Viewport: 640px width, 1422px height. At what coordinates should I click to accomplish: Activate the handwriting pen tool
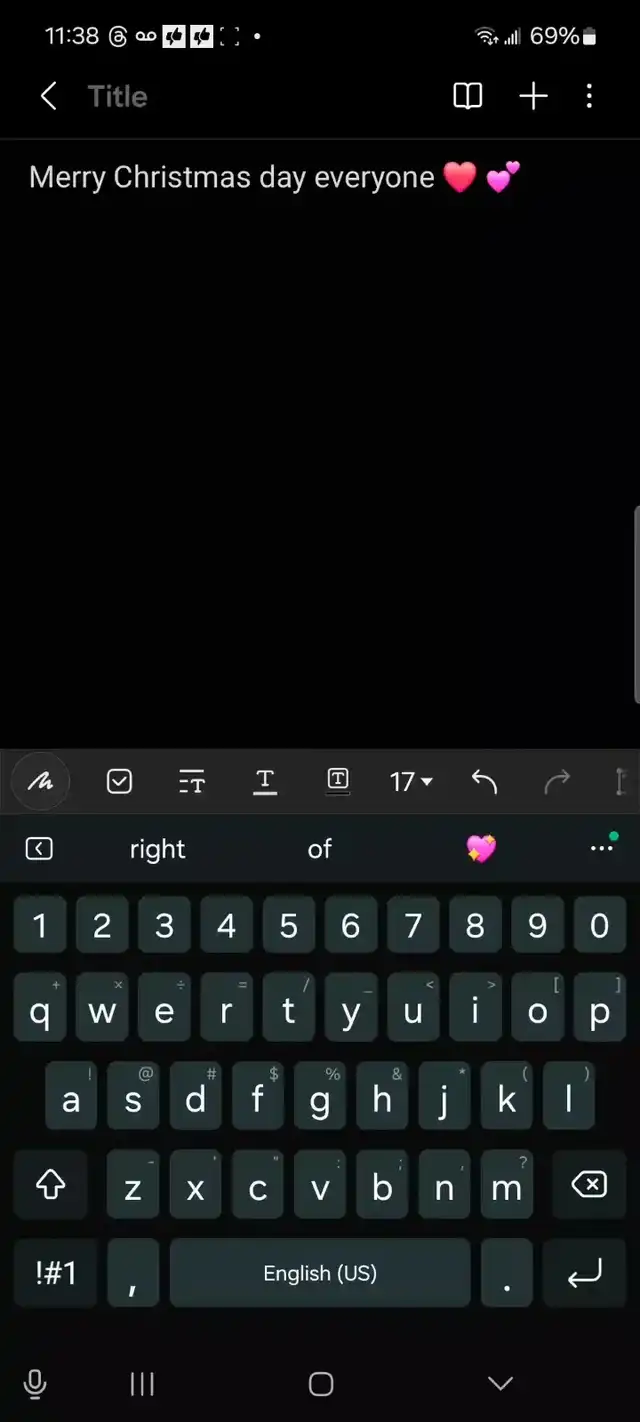point(40,782)
